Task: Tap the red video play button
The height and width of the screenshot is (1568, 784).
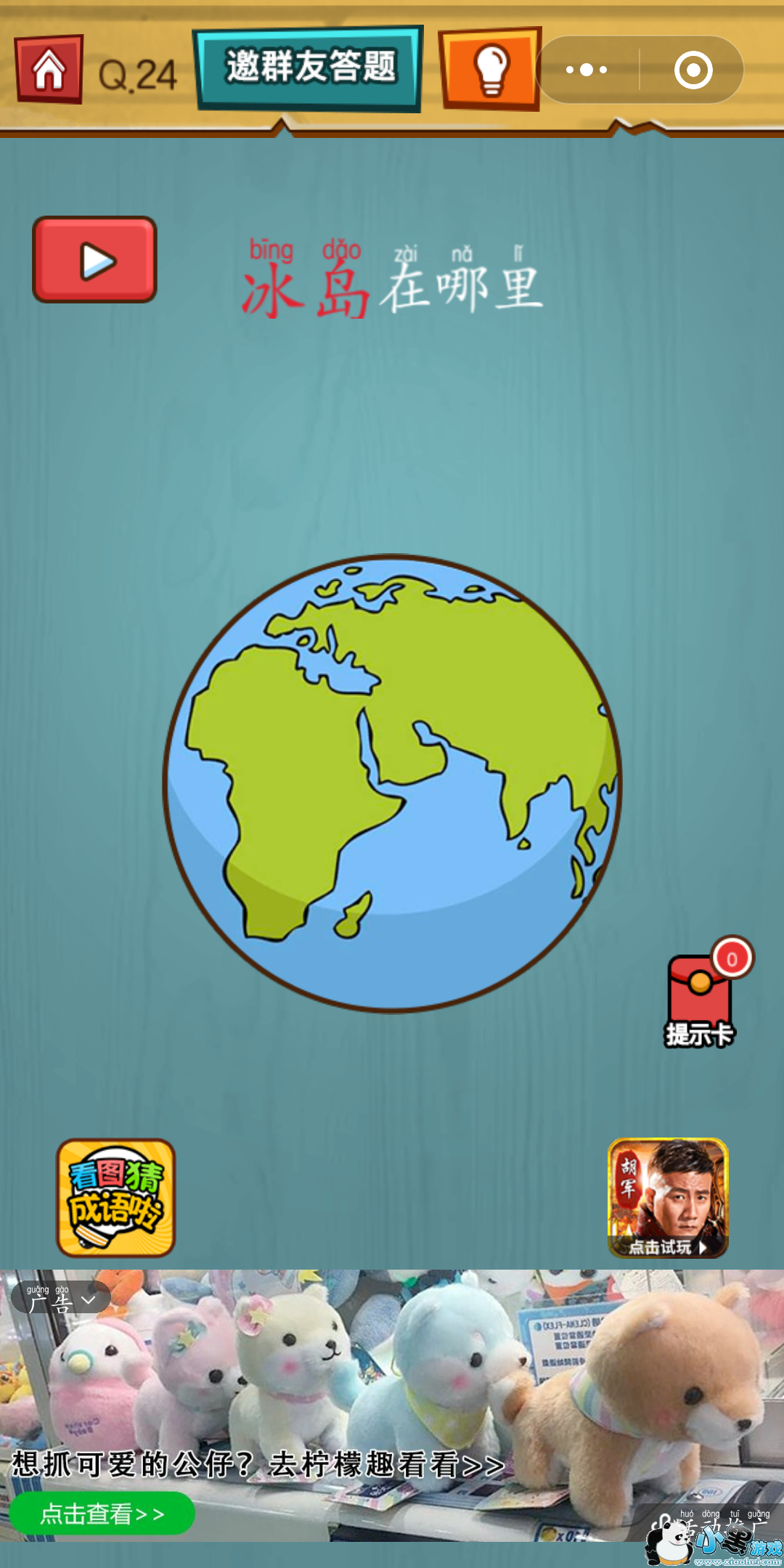Action: 94,260
